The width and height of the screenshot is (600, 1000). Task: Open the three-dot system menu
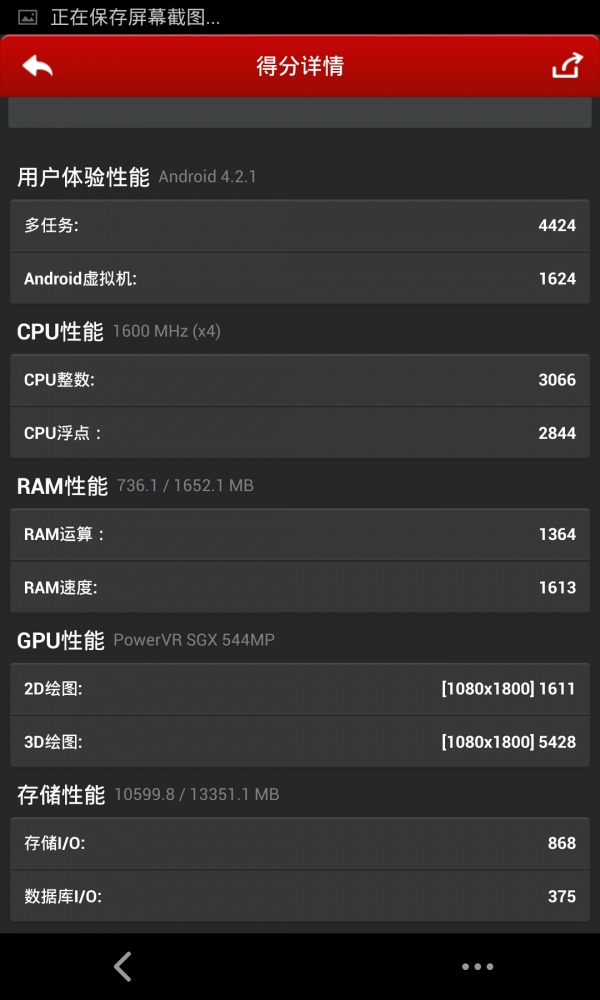click(x=478, y=967)
